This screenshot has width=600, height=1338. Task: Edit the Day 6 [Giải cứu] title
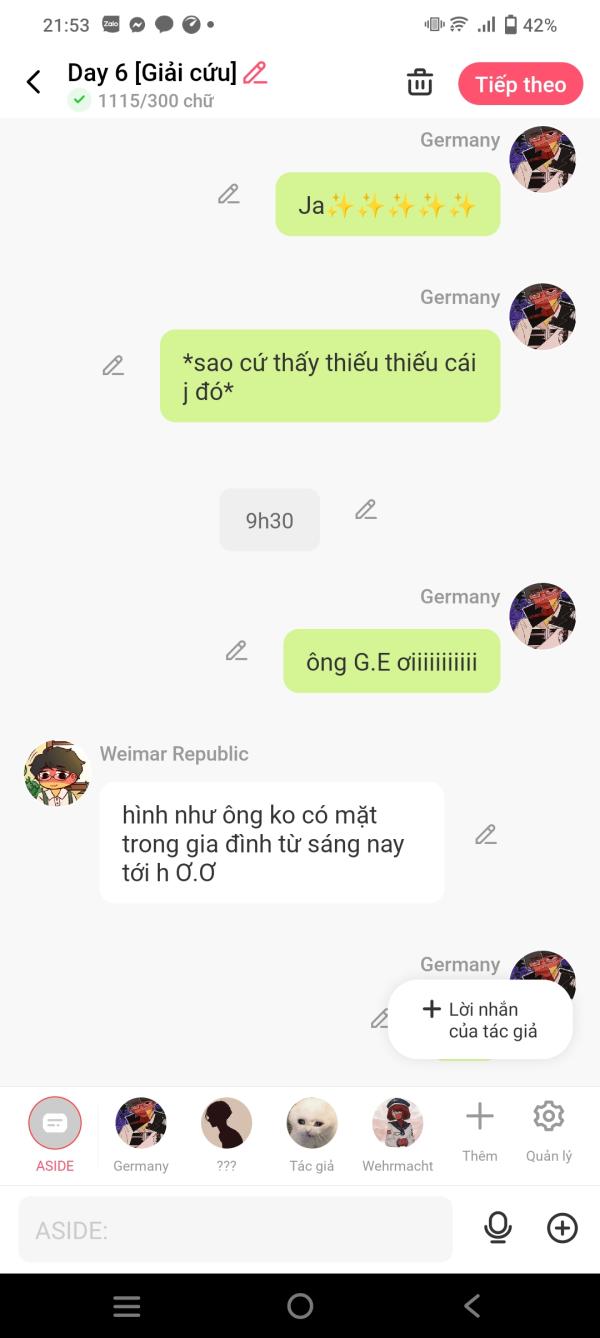pyautogui.click(x=255, y=73)
